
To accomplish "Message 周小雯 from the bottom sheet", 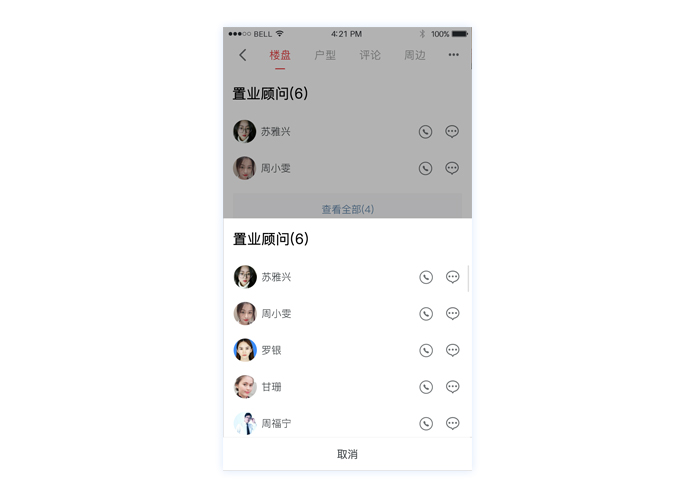I will [452, 314].
